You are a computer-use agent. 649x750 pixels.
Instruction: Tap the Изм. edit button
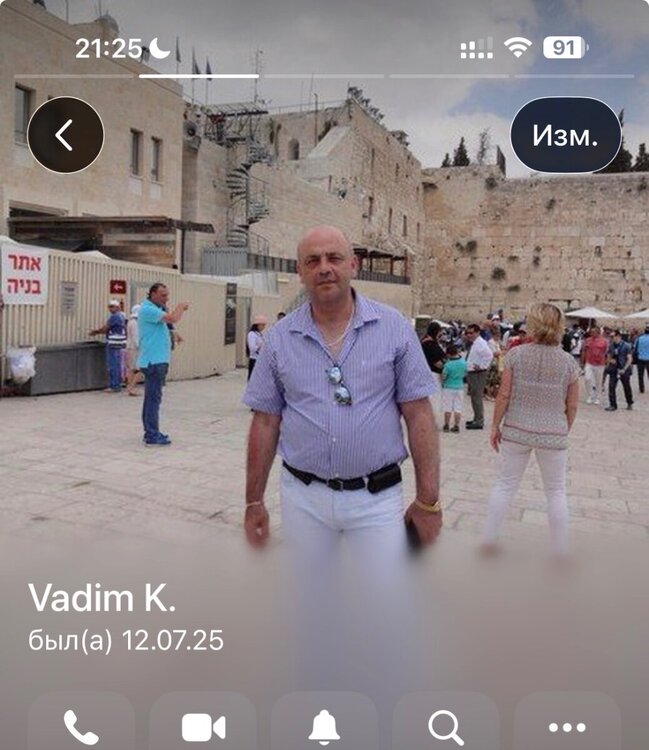(x=565, y=135)
